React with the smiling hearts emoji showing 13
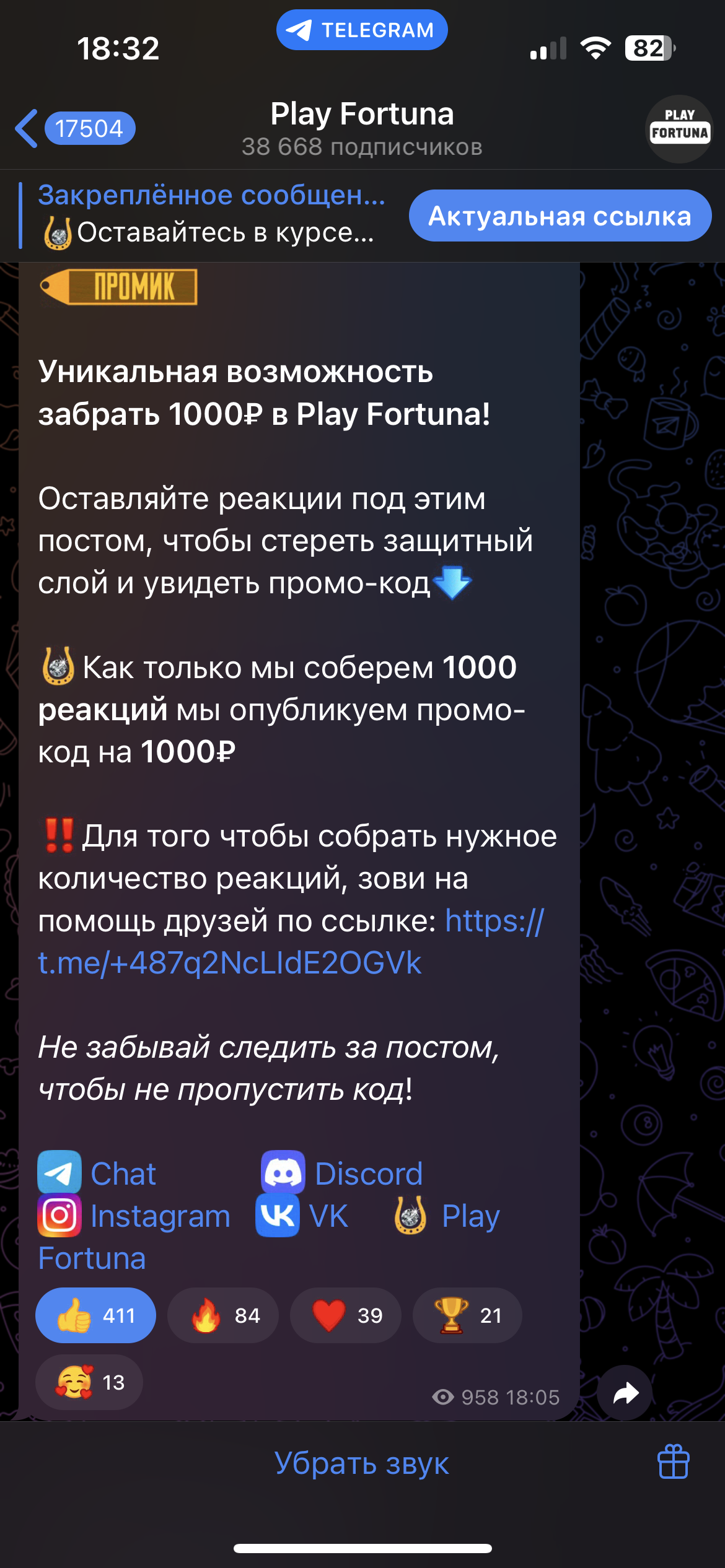725x1568 pixels. (89, 1382)
